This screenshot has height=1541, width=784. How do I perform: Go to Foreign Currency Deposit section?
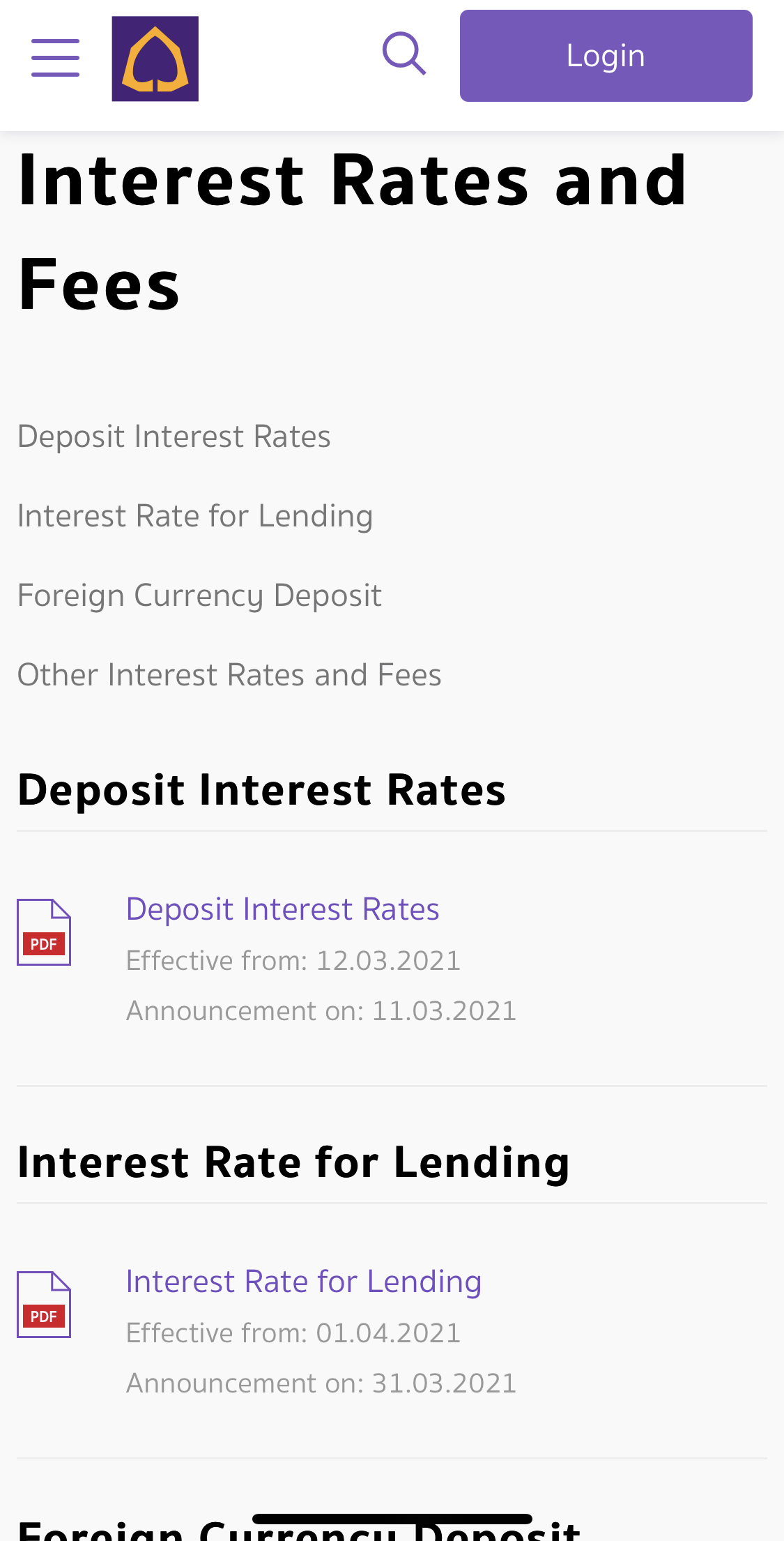click(x=199, y=595)
